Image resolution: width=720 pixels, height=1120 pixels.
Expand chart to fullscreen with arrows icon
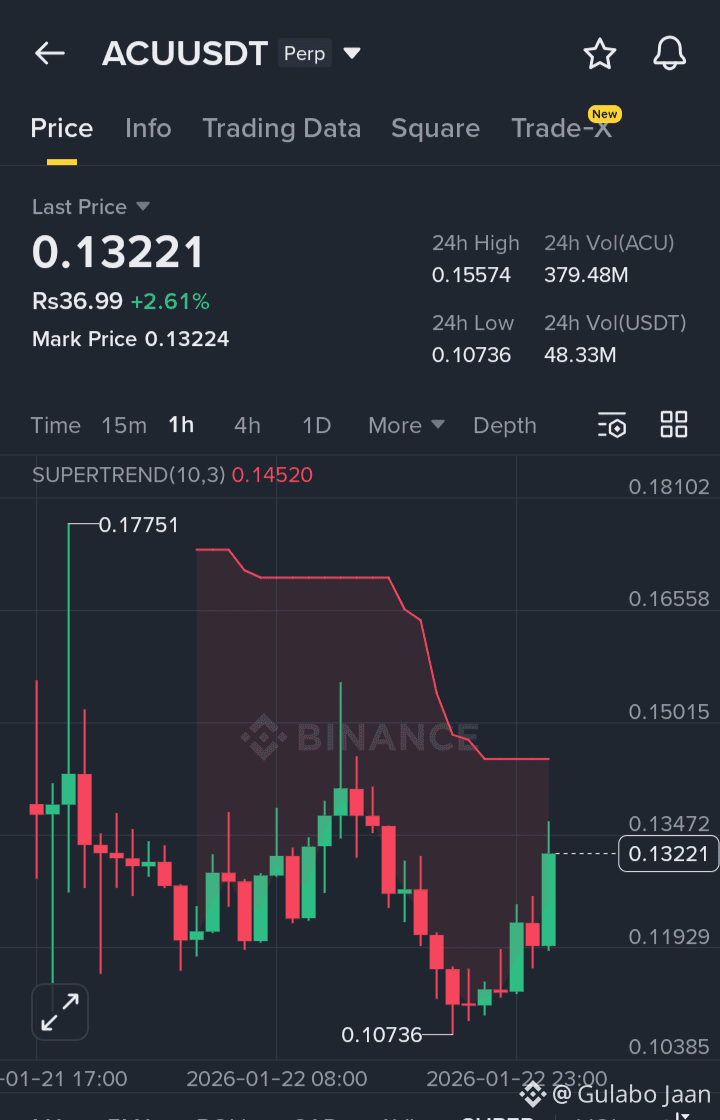(x=59, y=1012)
